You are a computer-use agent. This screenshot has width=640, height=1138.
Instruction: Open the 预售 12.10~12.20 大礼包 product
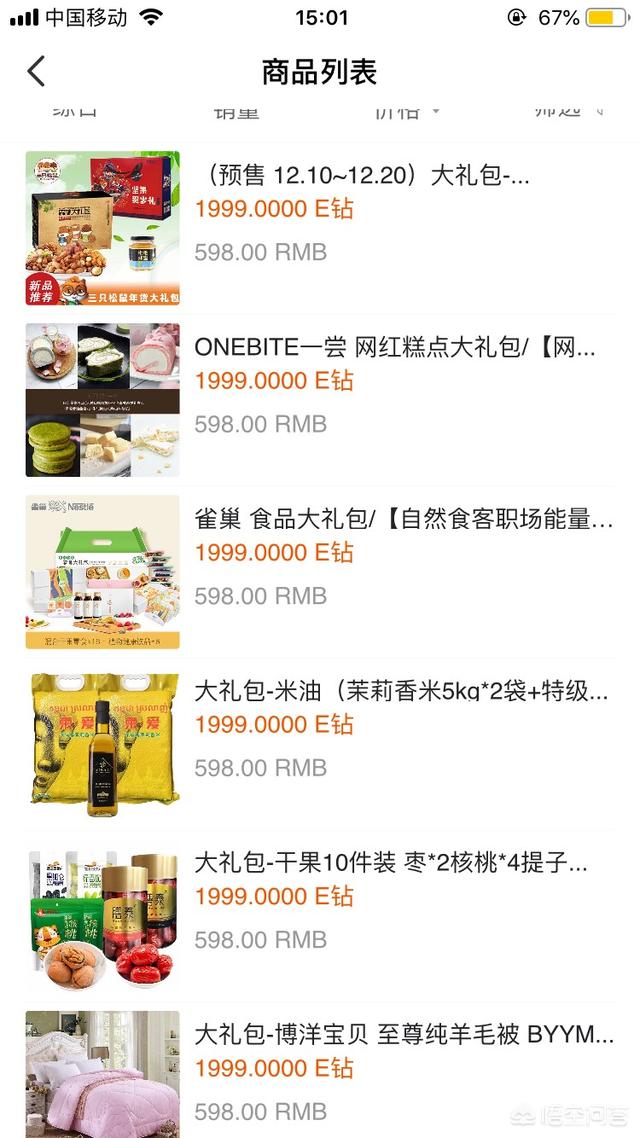coord(362,177)
